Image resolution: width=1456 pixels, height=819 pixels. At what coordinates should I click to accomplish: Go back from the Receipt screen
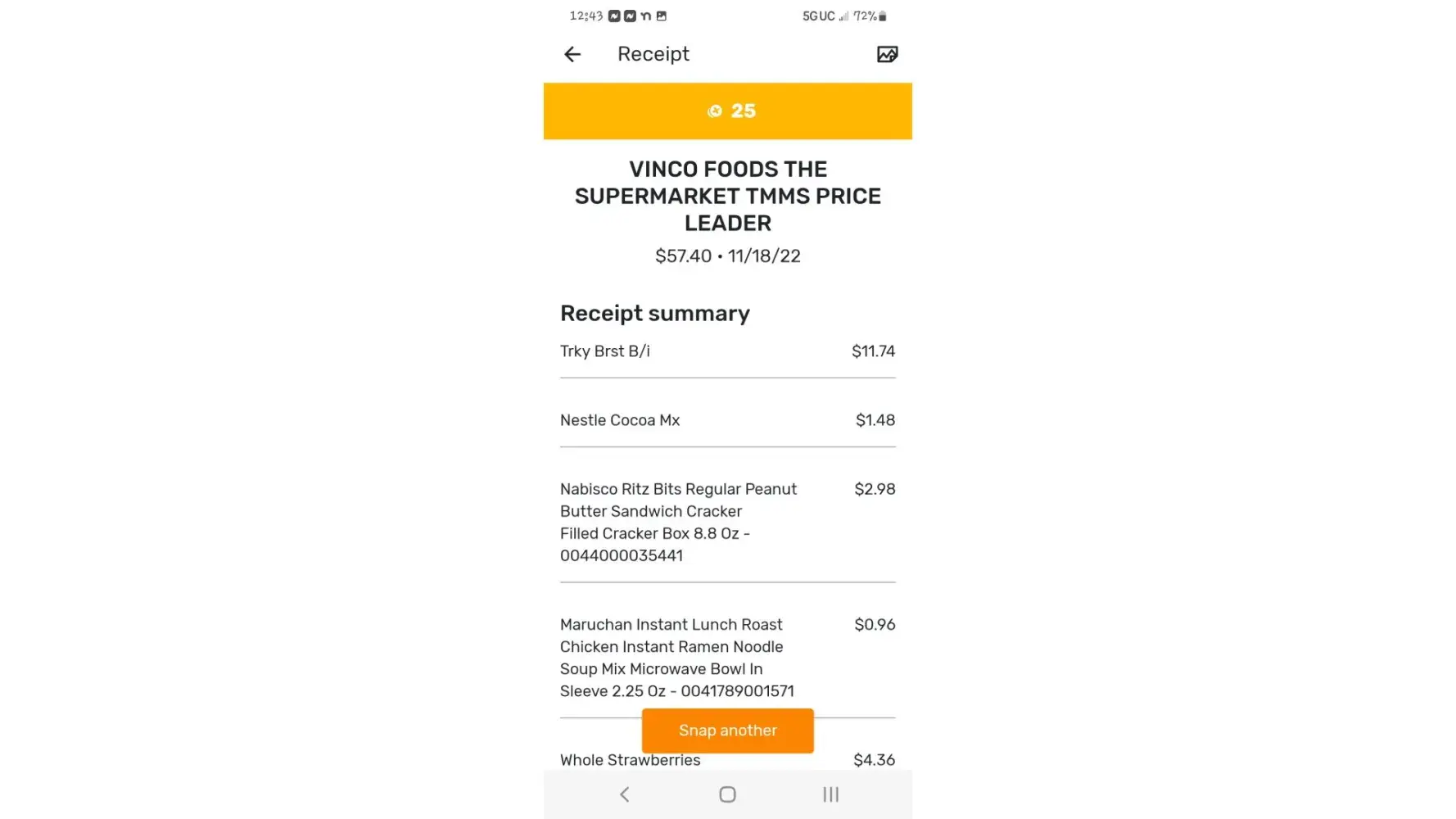572,54
